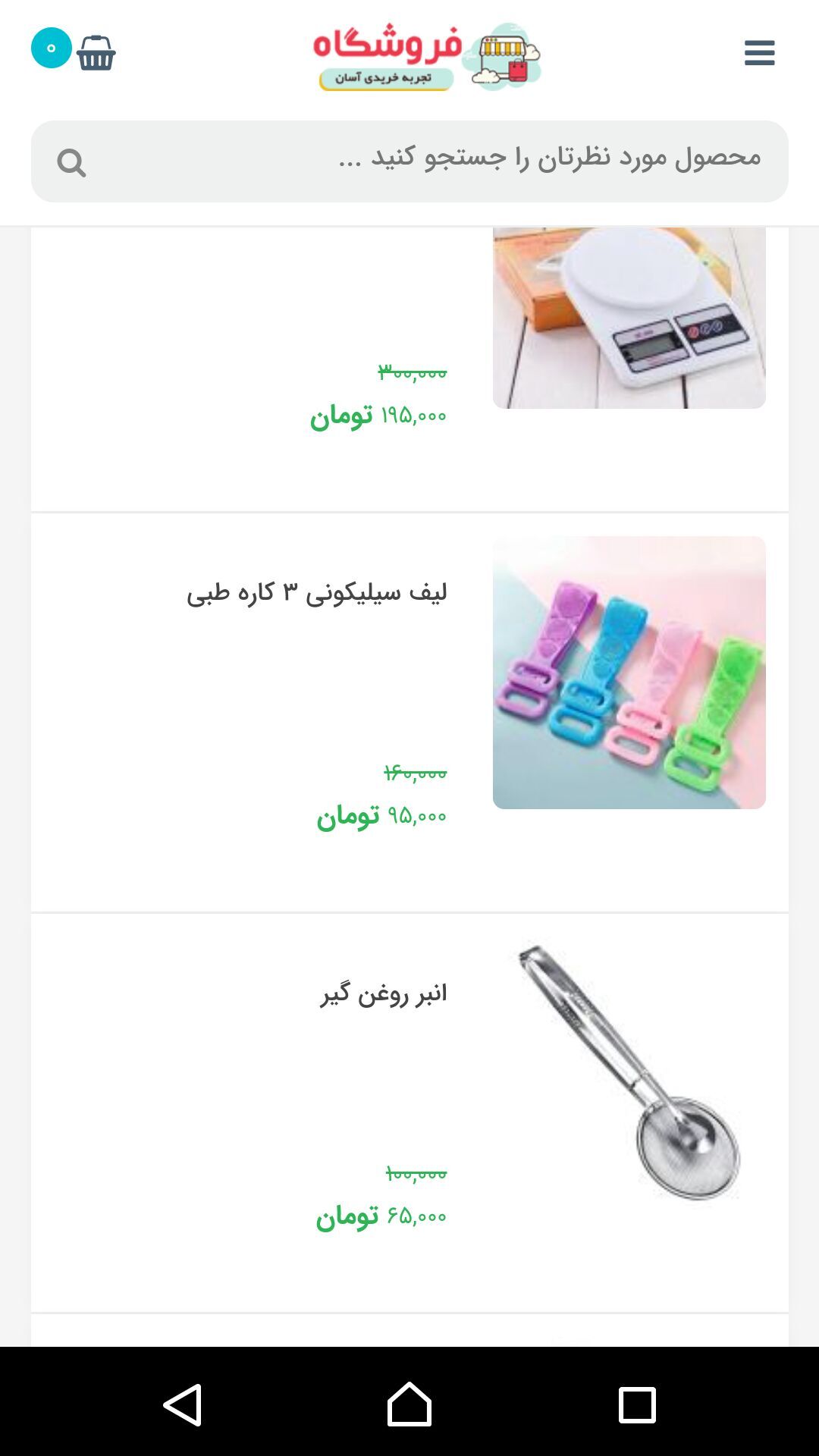Image resolution: width=819 pixels, height=1456 pixels.
Task: Open the shopping basket
Action: [x=96, y=53]
